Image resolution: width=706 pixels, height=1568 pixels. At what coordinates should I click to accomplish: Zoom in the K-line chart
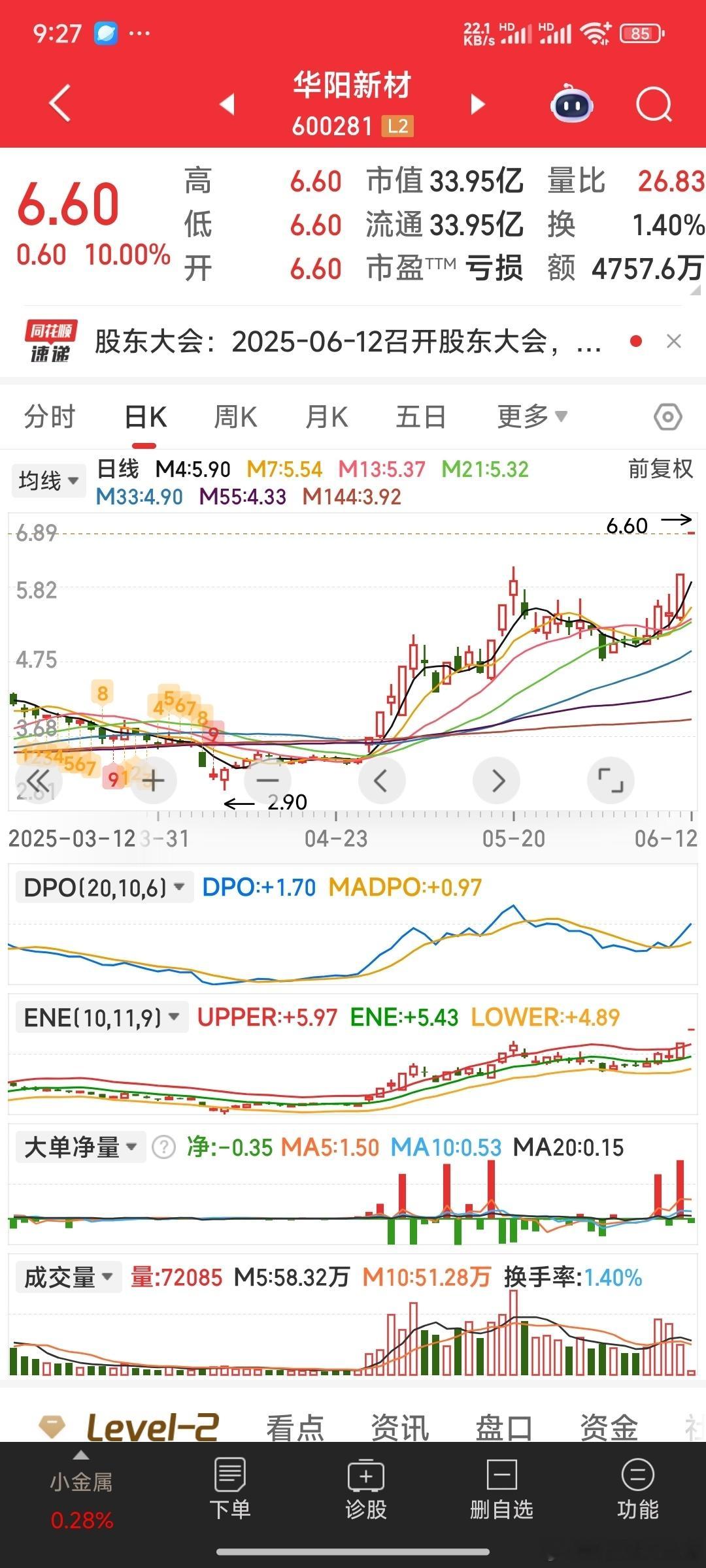pos(154,781)
